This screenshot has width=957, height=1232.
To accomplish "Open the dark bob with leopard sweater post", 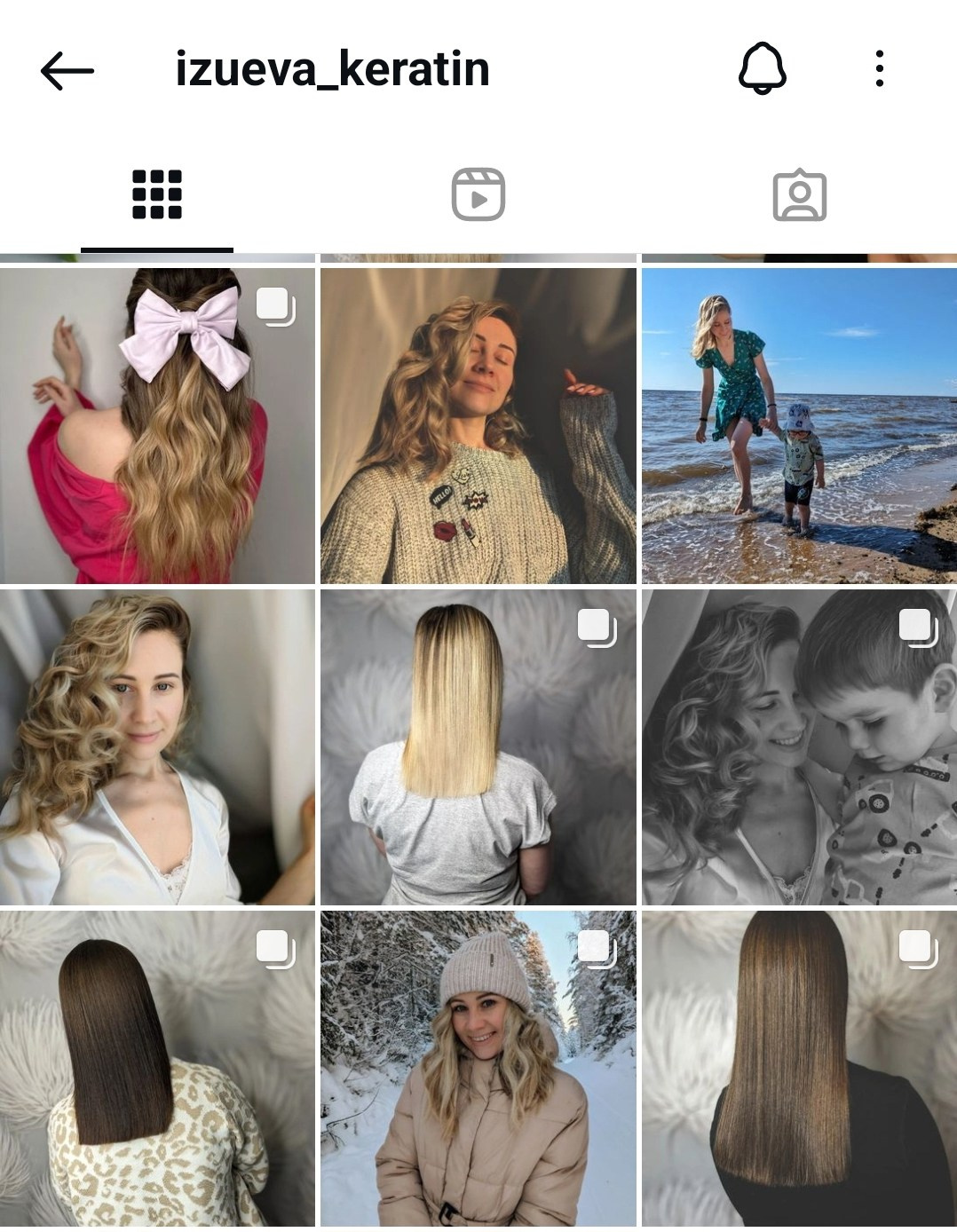I will pos(157,1068).
